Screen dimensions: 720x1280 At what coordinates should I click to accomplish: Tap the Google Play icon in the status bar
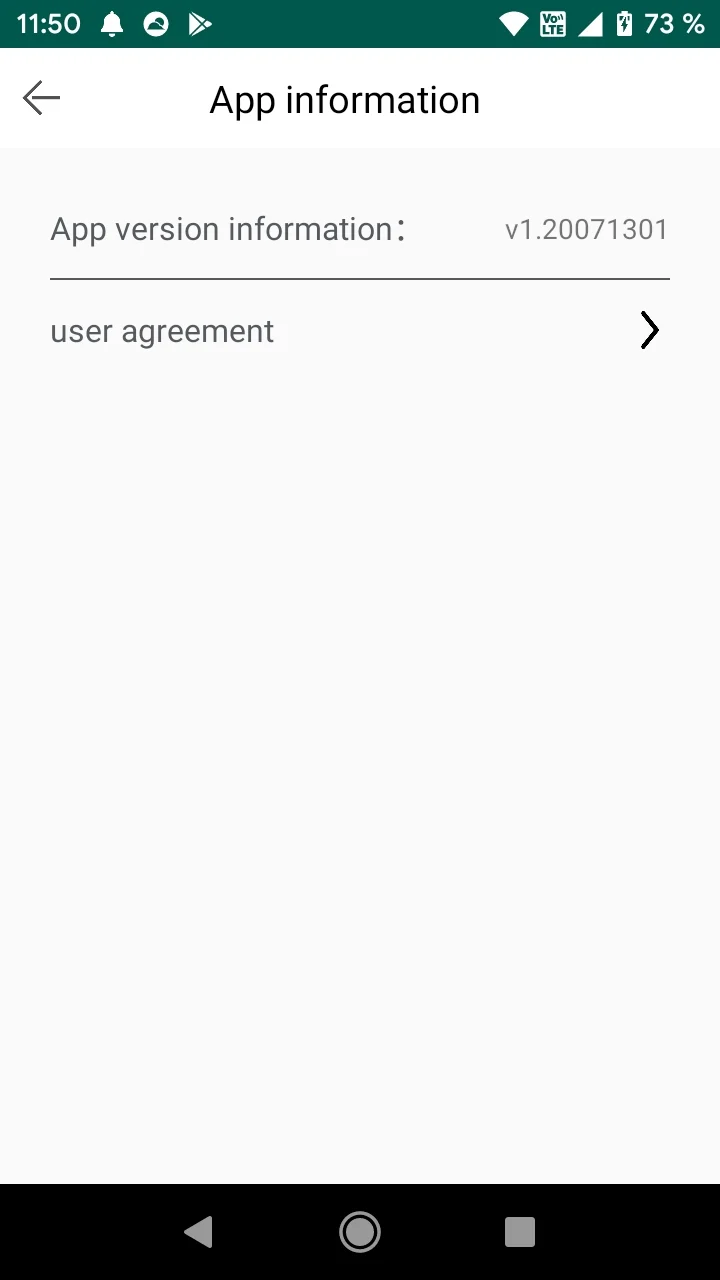[200, 24]
